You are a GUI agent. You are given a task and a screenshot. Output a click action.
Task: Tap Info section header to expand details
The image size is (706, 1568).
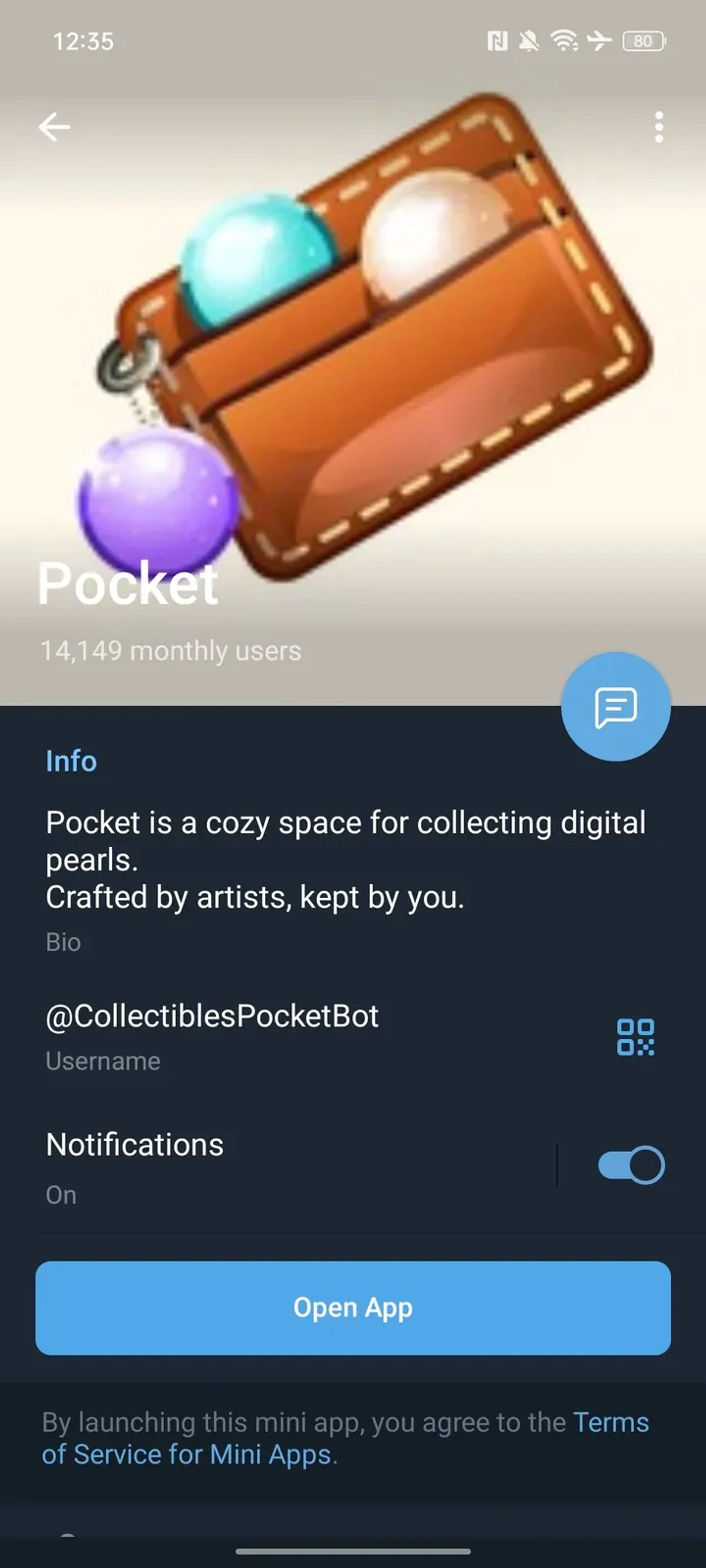[71, 761]
